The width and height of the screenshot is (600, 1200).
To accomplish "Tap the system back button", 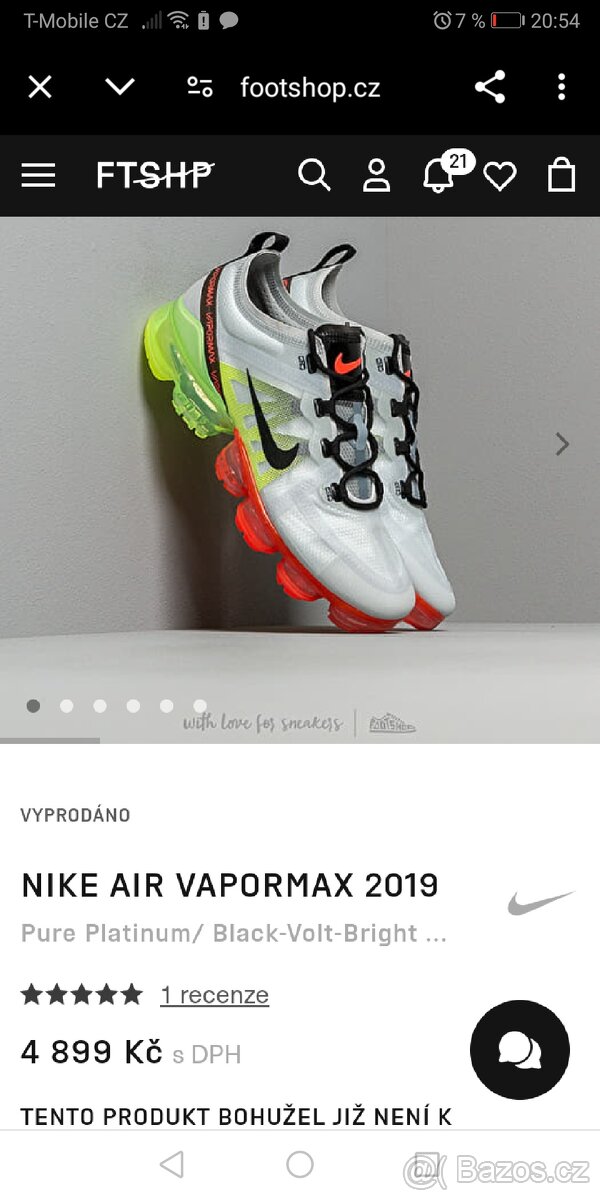I will (172, 1164).
